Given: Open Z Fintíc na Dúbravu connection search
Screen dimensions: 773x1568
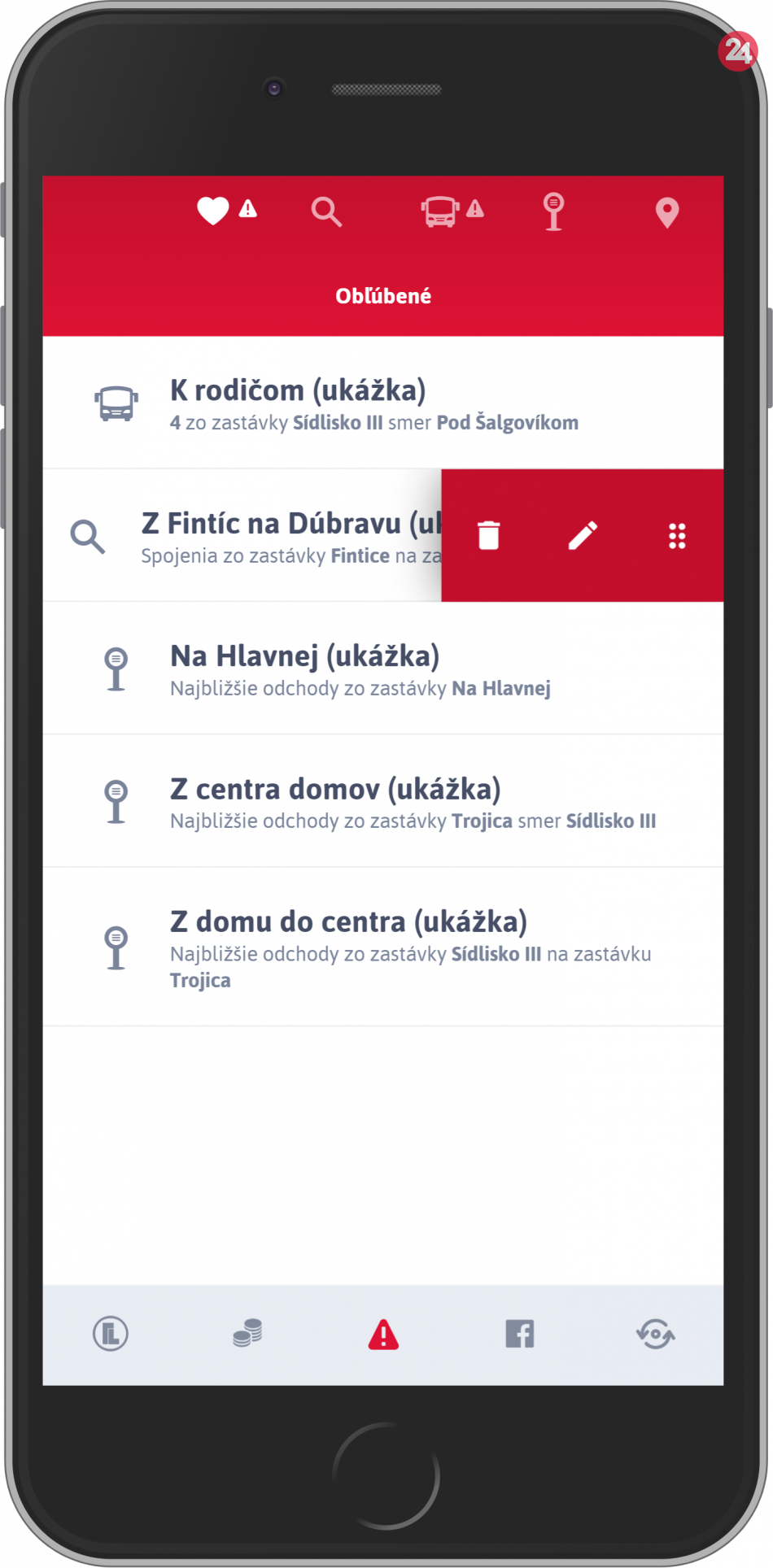Looking at the screenshot, I should pyautogui.click(x=242, y=536).
